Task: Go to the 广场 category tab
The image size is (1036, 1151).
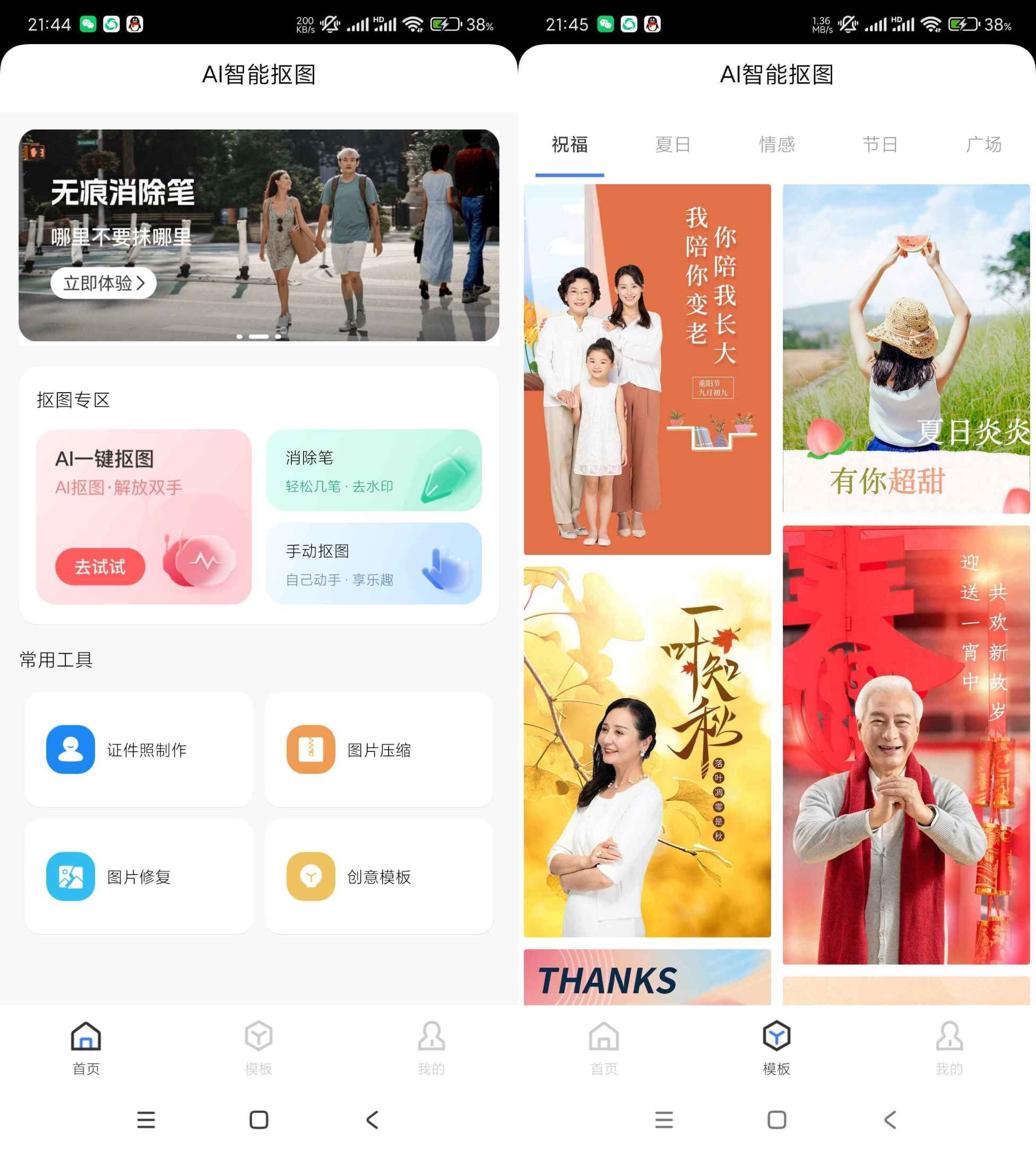Action: [983, 144]
